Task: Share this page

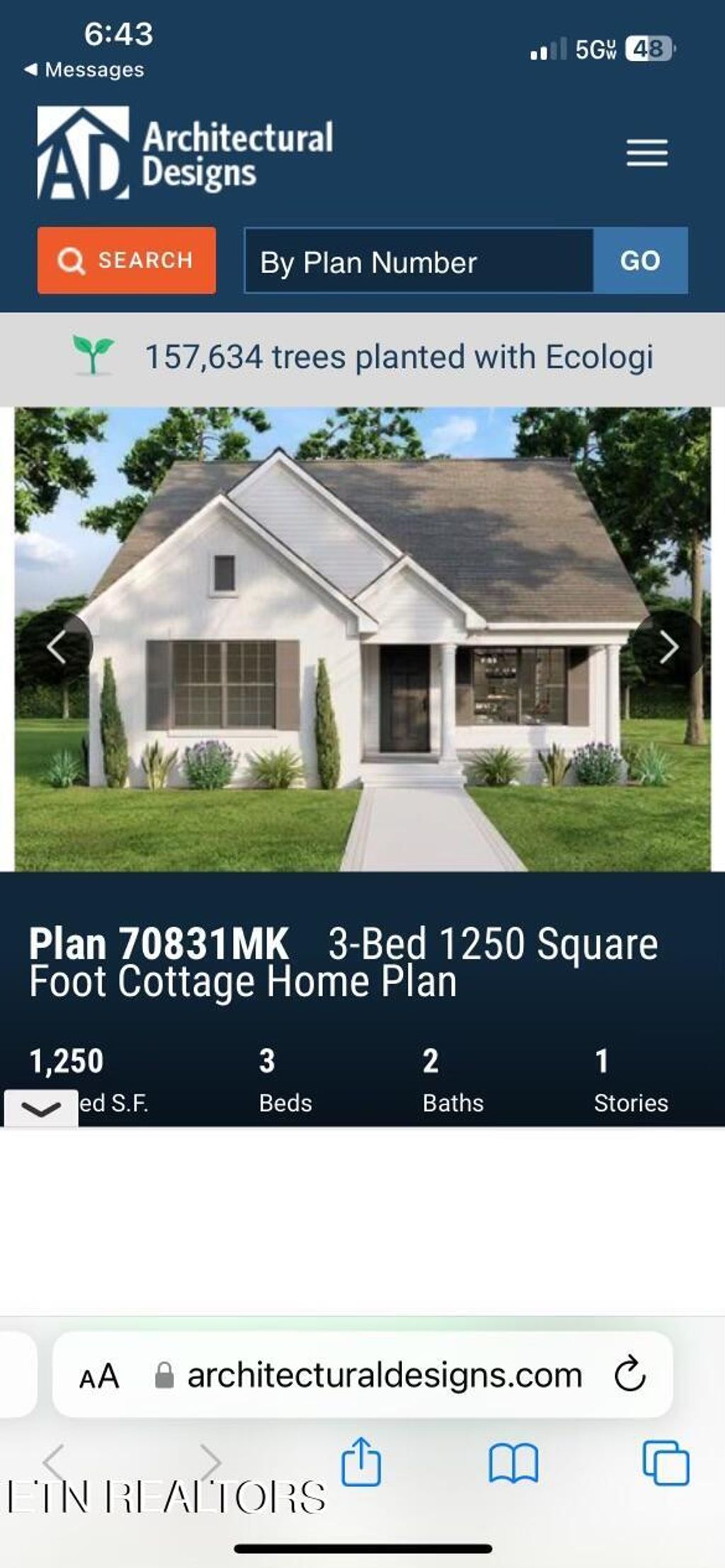Action: coord(361,1460)
